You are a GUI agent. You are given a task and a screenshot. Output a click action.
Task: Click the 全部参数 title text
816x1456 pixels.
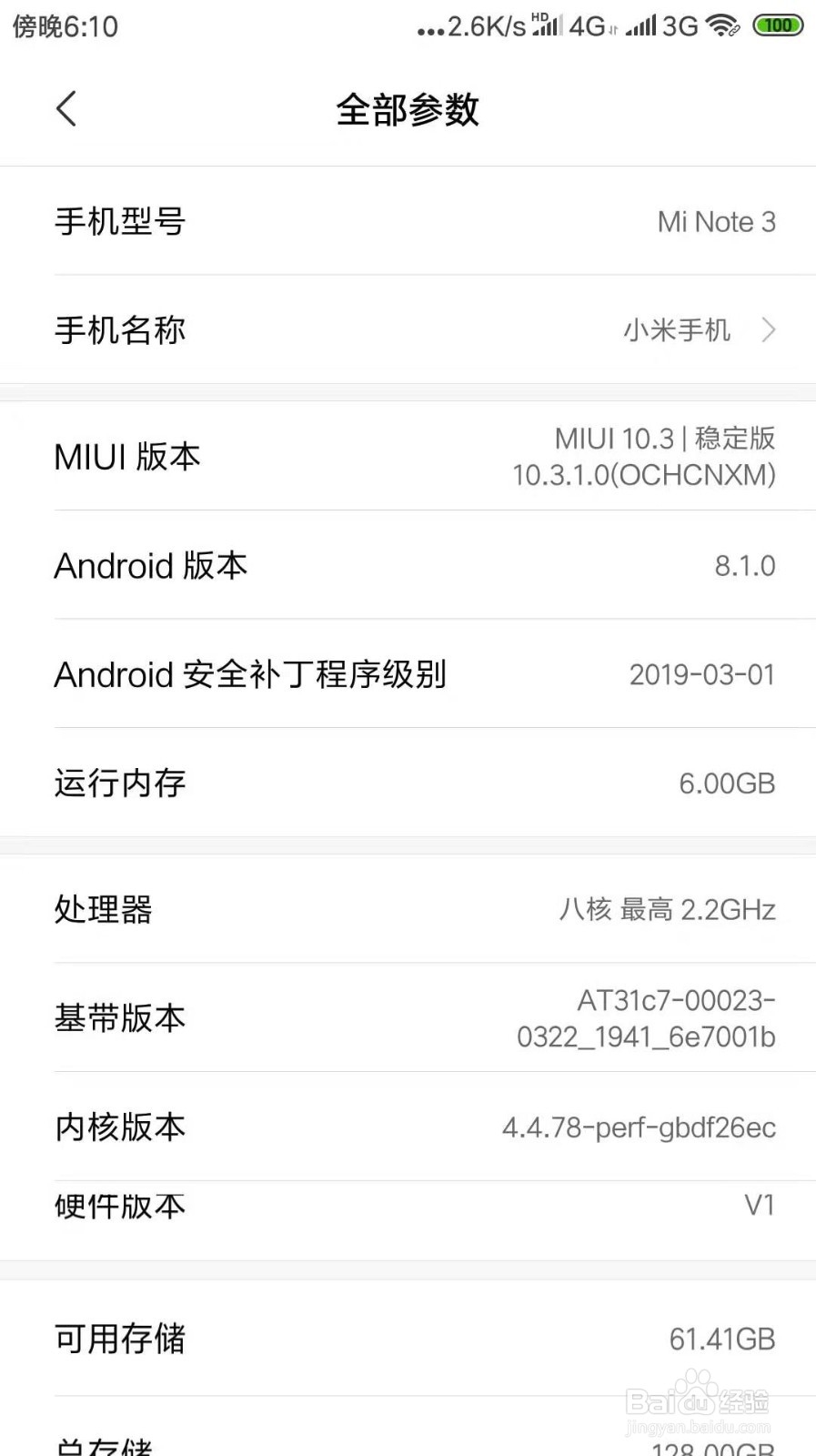(x=408, y=107)
